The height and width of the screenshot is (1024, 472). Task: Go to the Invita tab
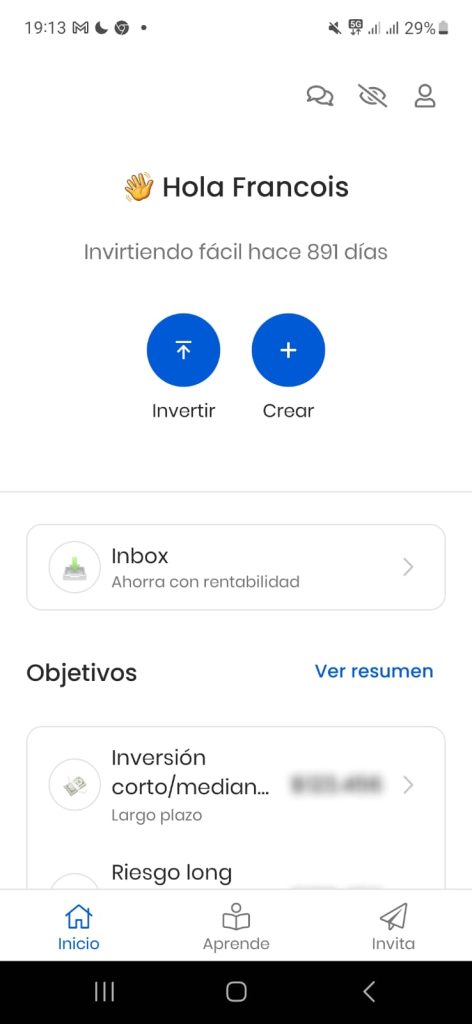tap(393, 927)
